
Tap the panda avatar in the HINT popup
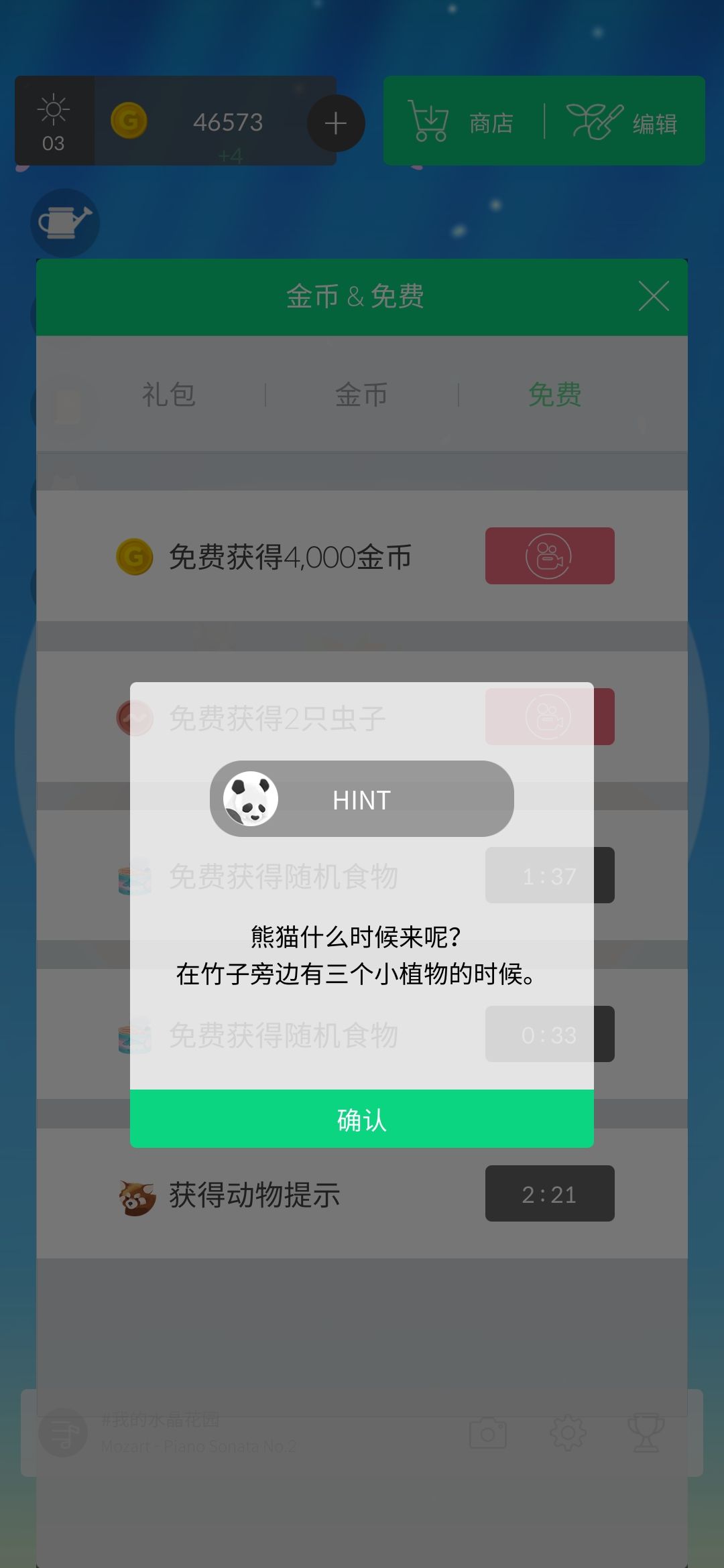pos(251,799)
